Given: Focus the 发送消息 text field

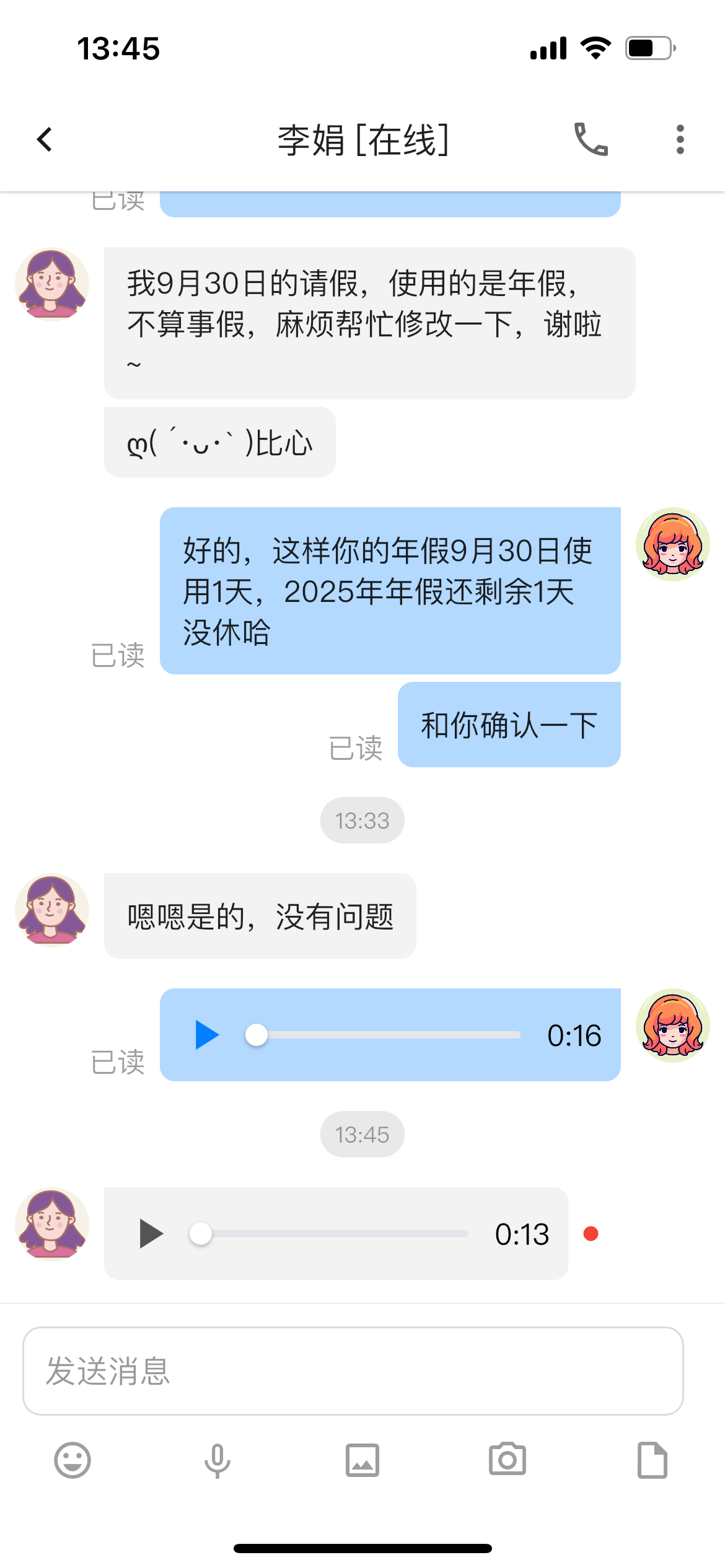Looking at the screenshot, I should (x=353, y=1370).
